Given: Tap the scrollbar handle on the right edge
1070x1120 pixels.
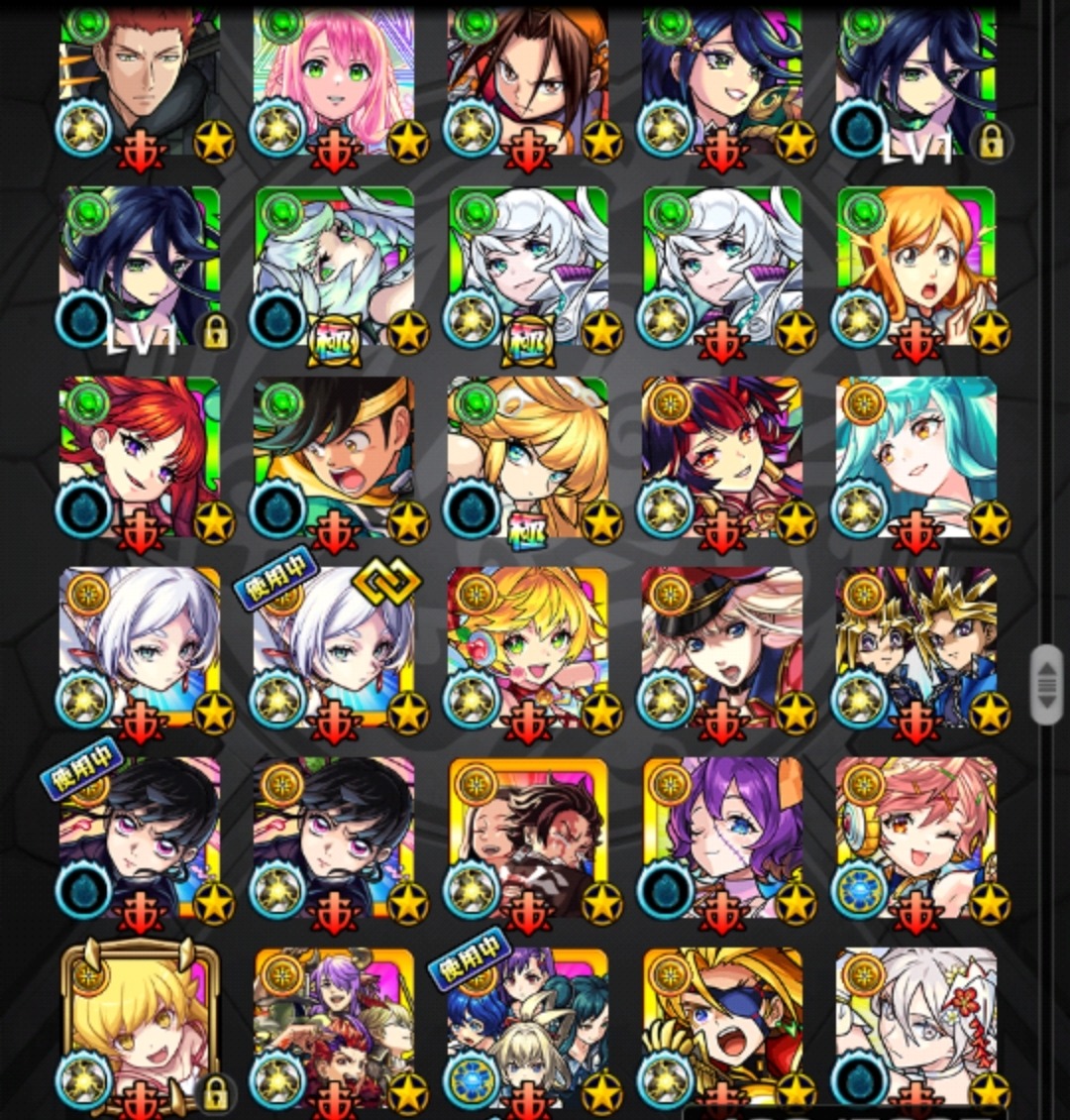Looking at the screenshot, I should click(x=1047, y=684).
